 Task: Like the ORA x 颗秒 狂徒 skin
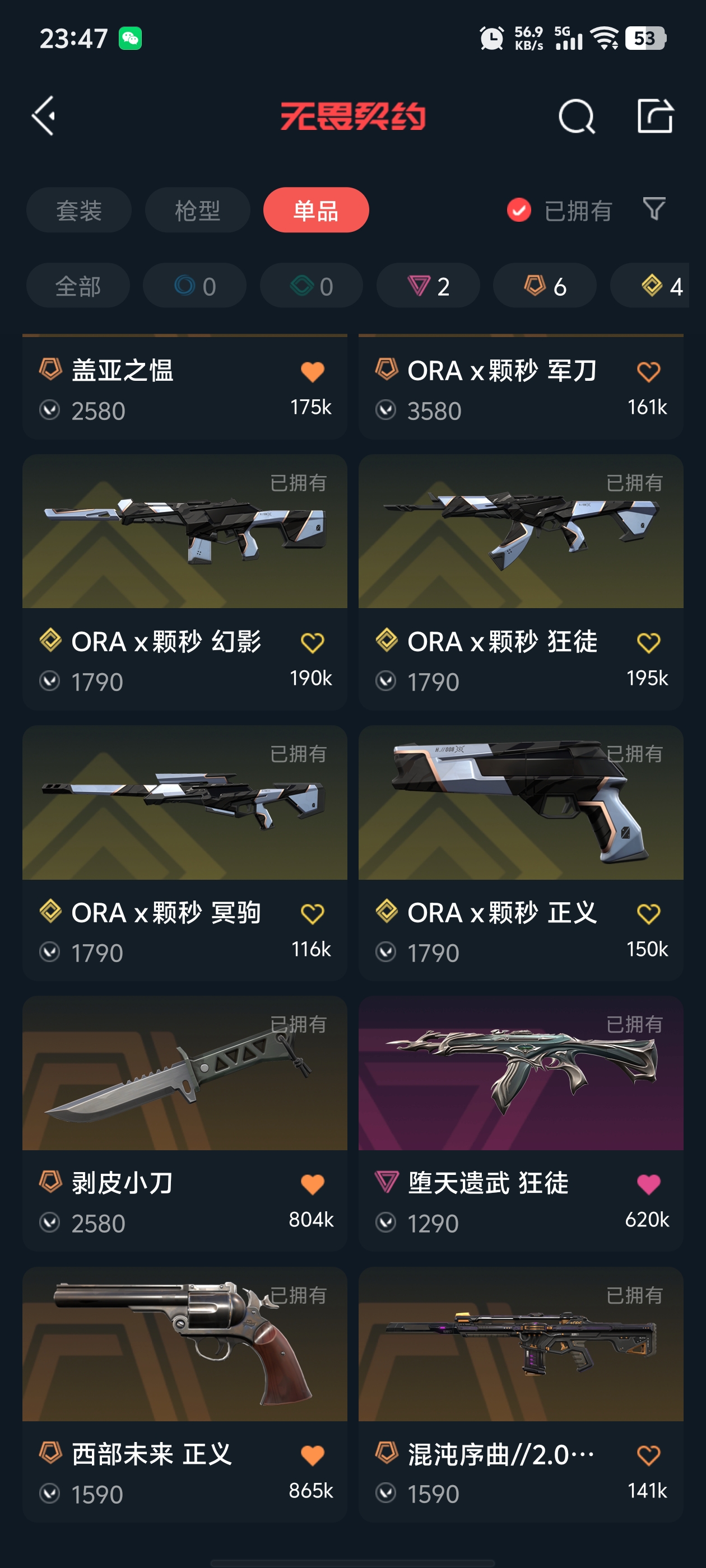[x=648, y=642]
